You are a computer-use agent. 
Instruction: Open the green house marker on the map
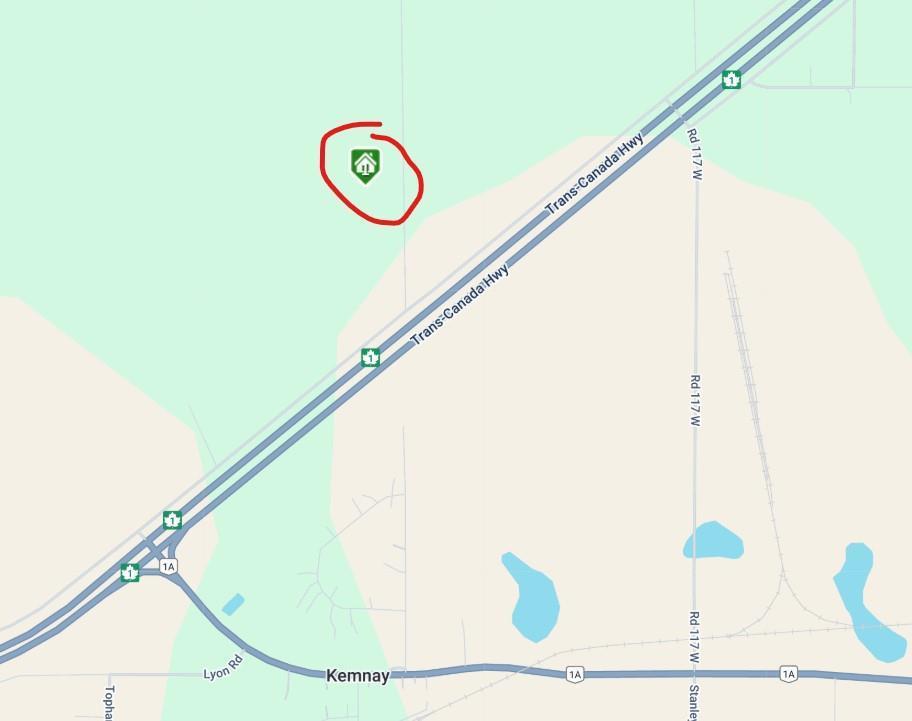tap(365, 165)
